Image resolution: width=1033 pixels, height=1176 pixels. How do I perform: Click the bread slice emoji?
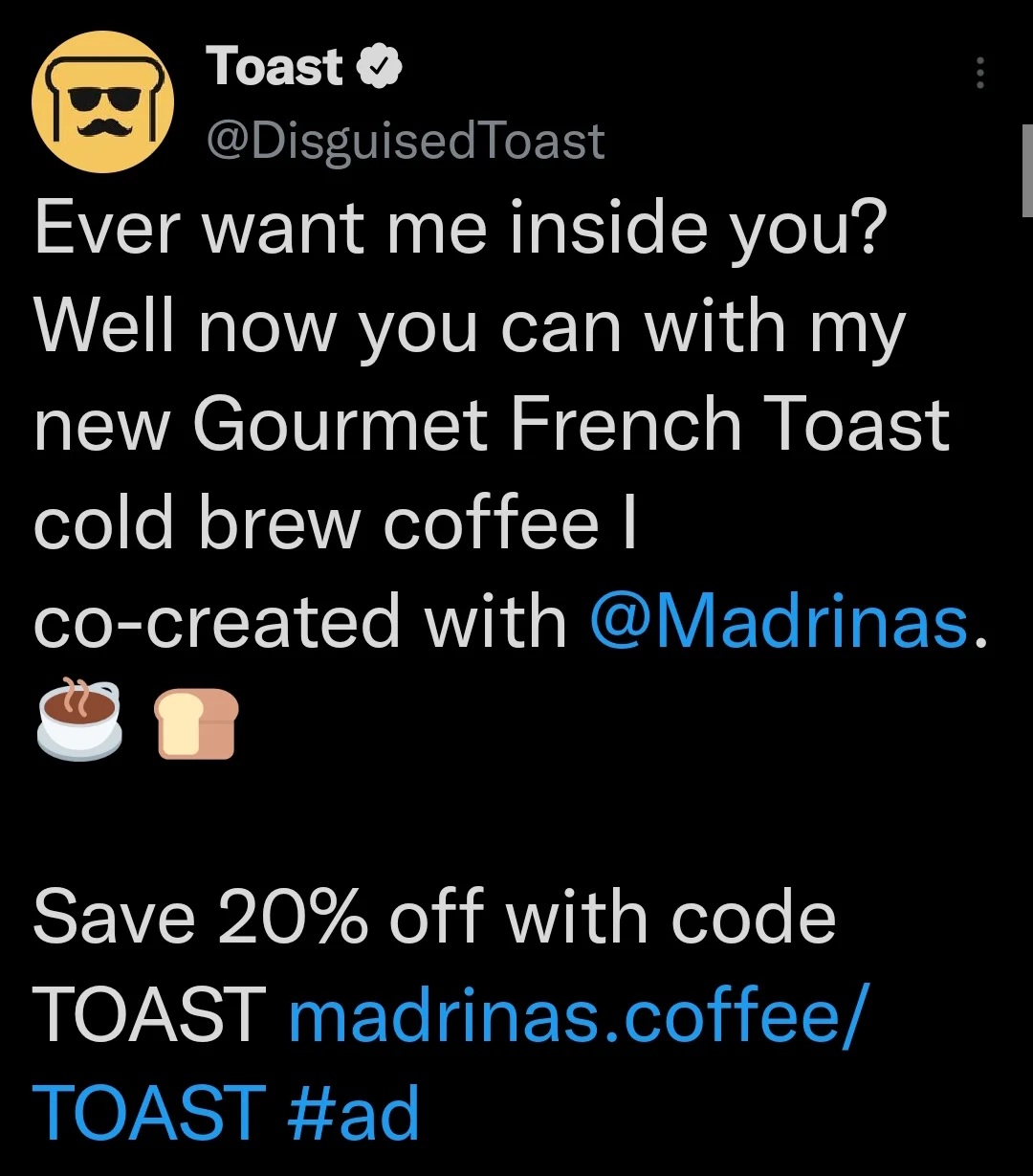[196, 722]
